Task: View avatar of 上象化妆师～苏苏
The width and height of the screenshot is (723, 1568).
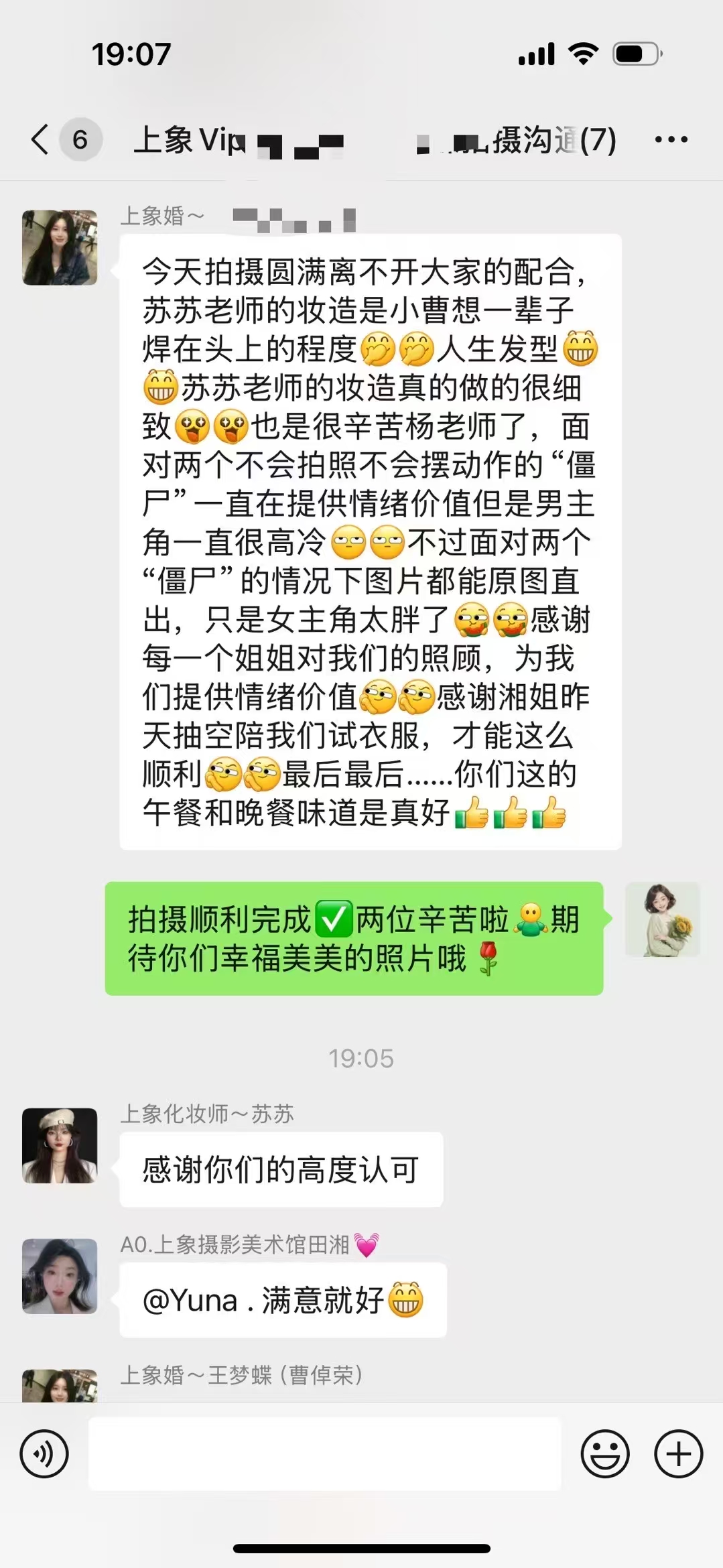Action: (60, 1145)
